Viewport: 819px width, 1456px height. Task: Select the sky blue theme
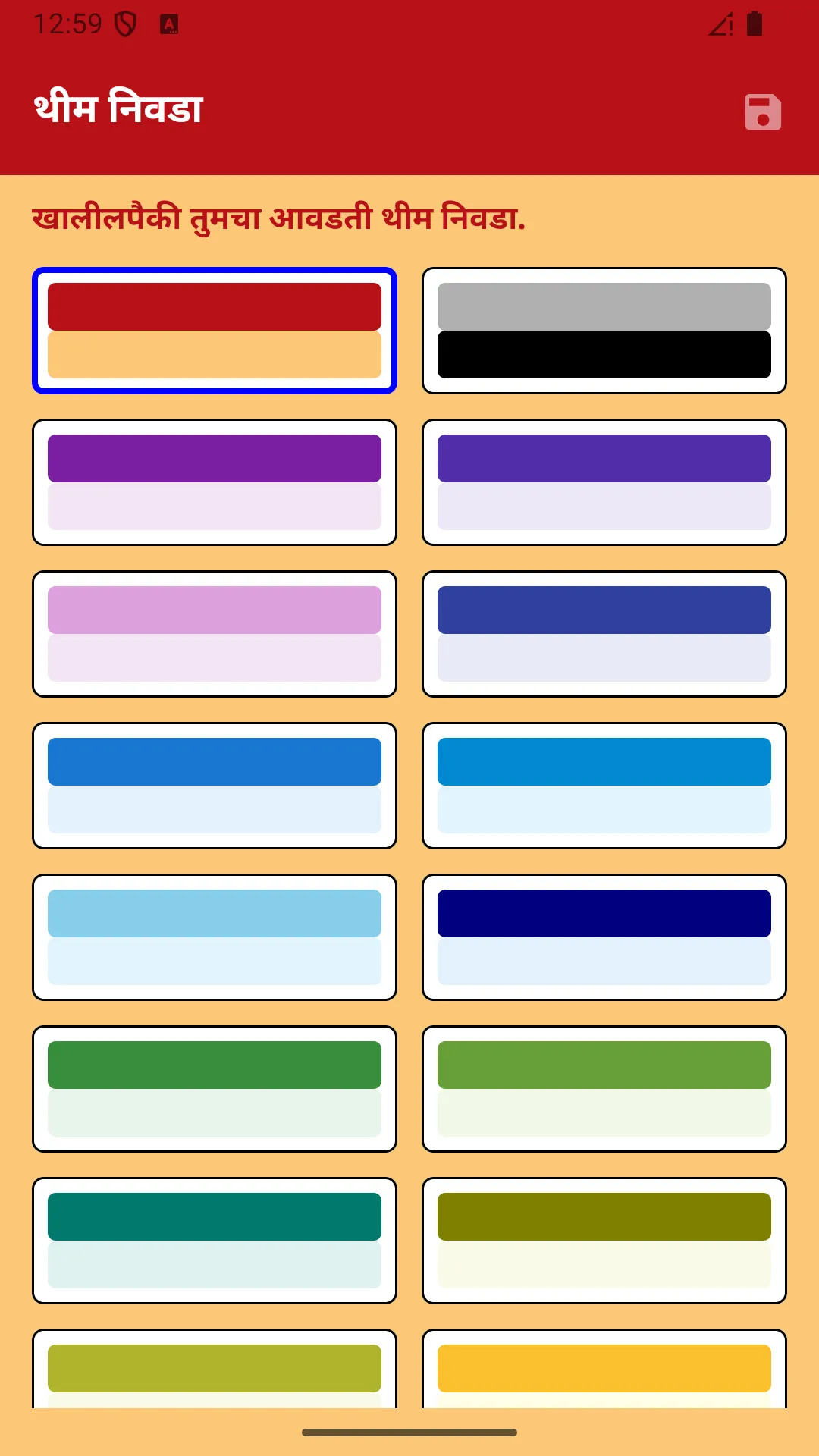(x=215, y=937)
